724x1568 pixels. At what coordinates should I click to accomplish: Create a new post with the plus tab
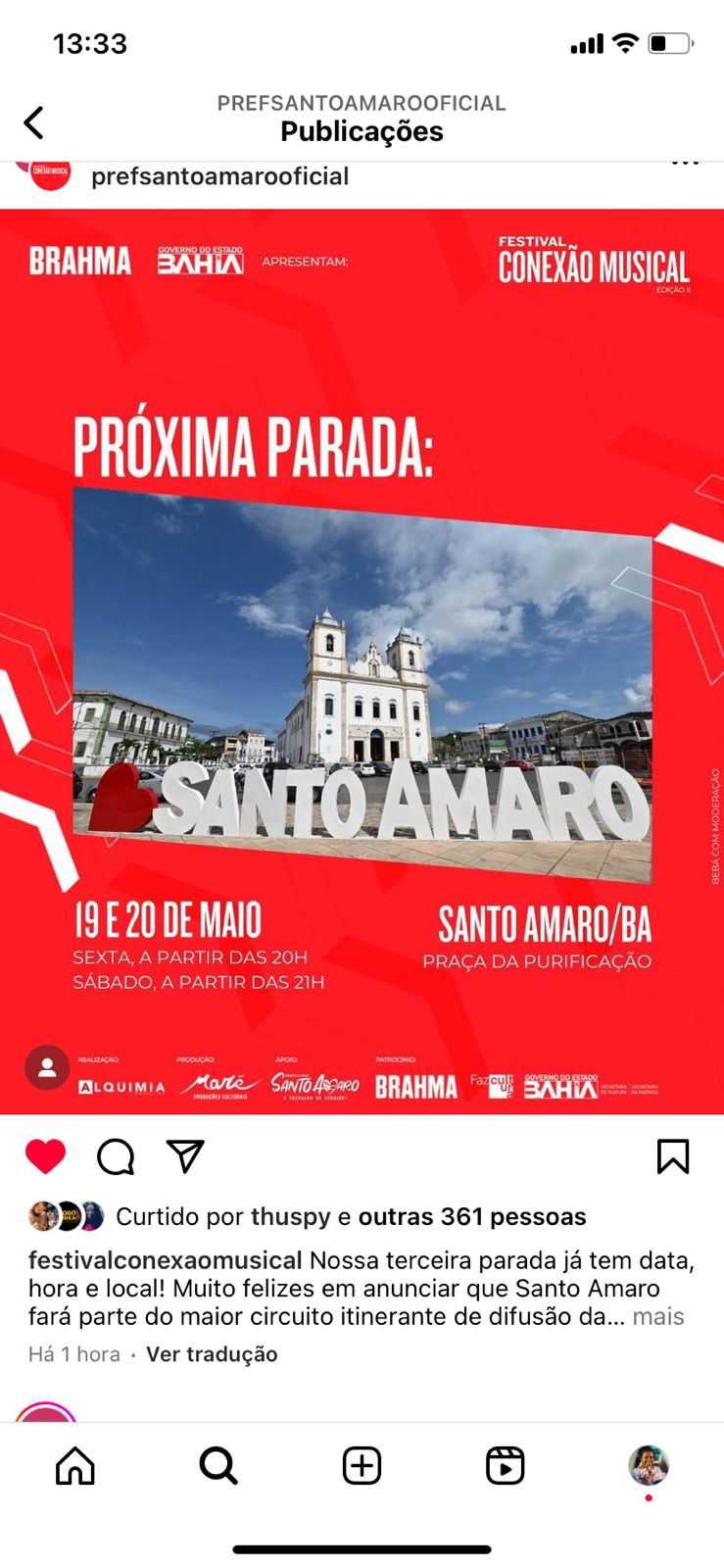pyautogui.click(x=362, y=1466)
